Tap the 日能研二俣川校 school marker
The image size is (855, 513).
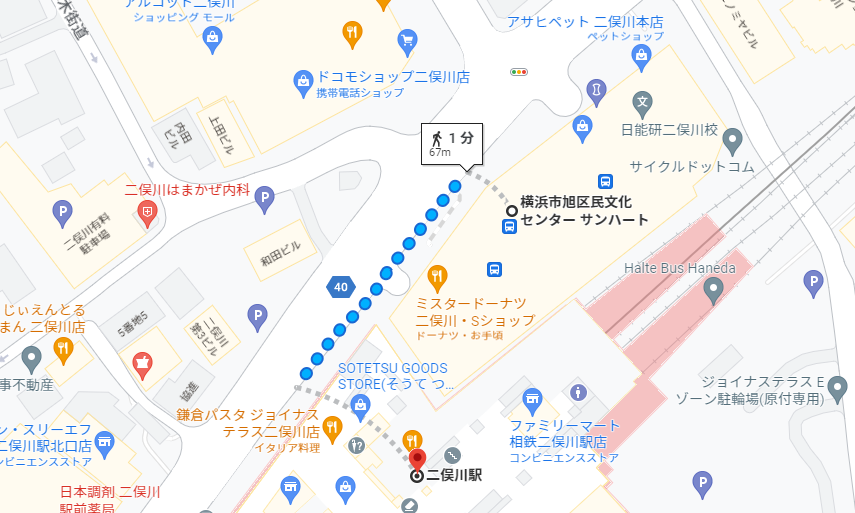click(x=644, y=102)
